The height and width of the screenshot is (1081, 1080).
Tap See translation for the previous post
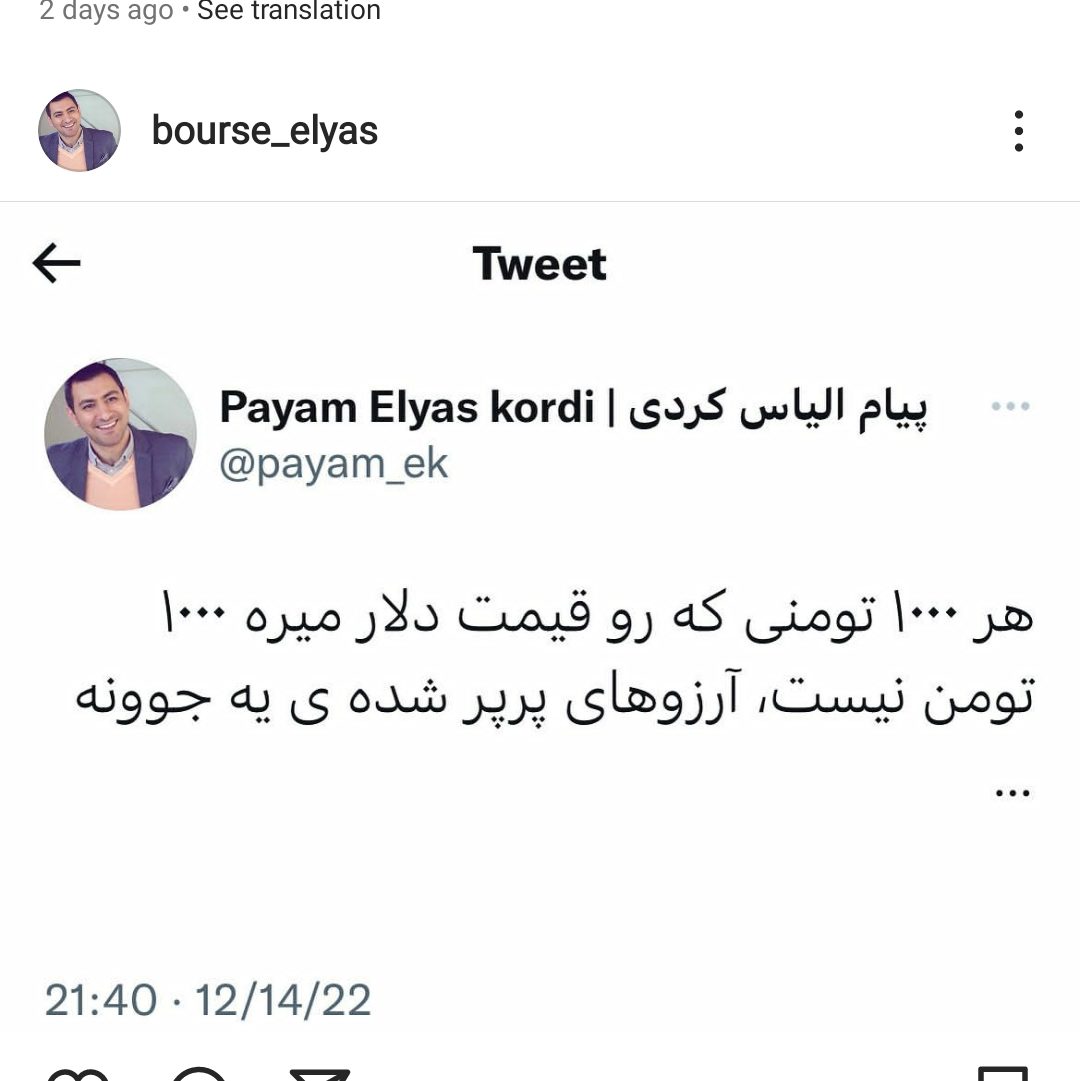[x=288, y=11]
